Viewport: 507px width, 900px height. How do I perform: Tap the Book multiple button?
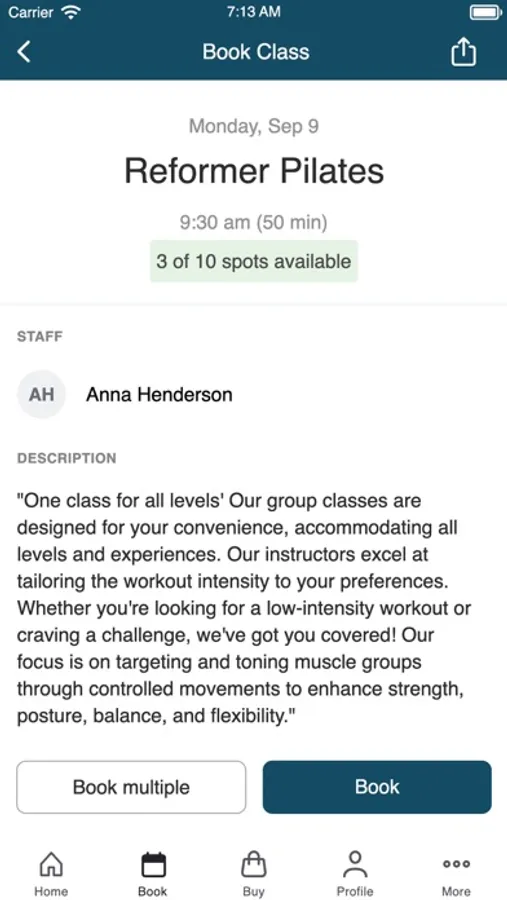point(131,787)
